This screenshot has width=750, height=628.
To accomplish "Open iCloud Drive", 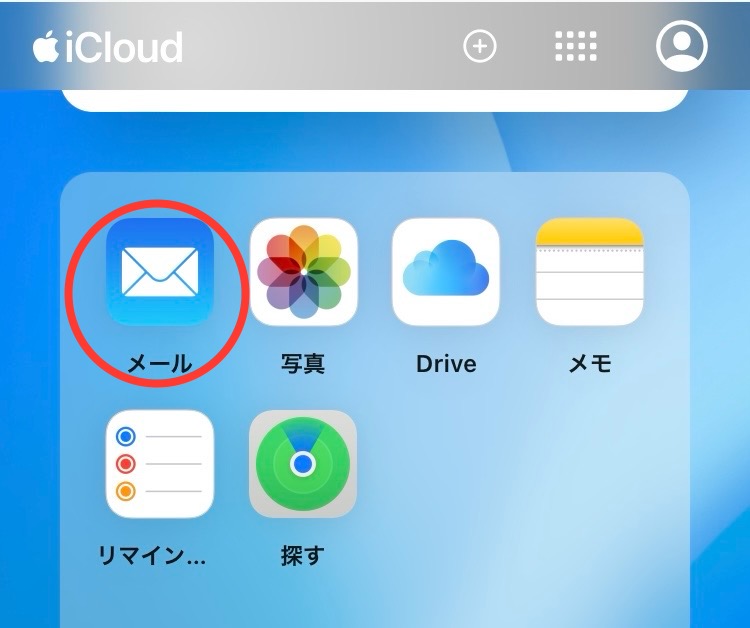I will click(x=446, y=272).
